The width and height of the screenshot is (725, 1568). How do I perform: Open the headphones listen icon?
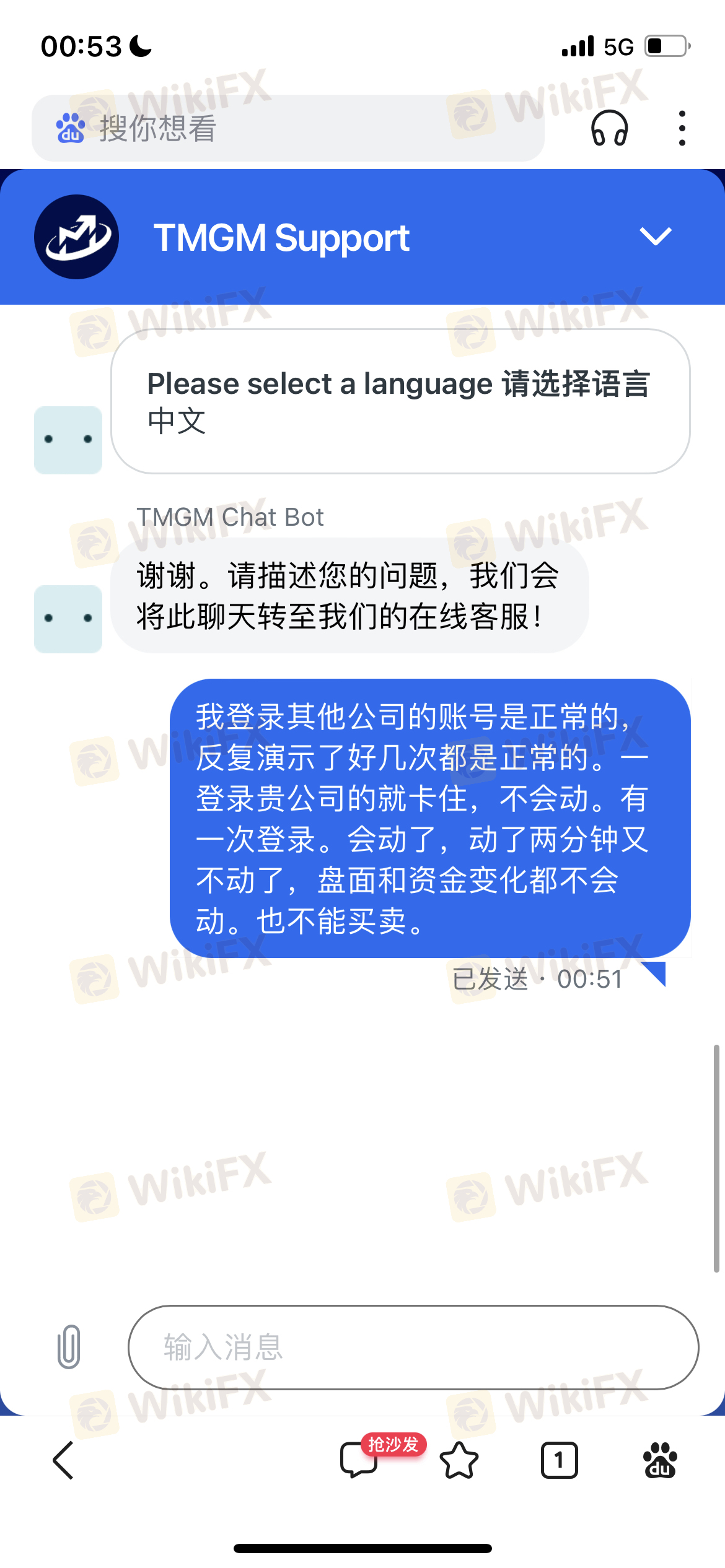tap(609, 128)
